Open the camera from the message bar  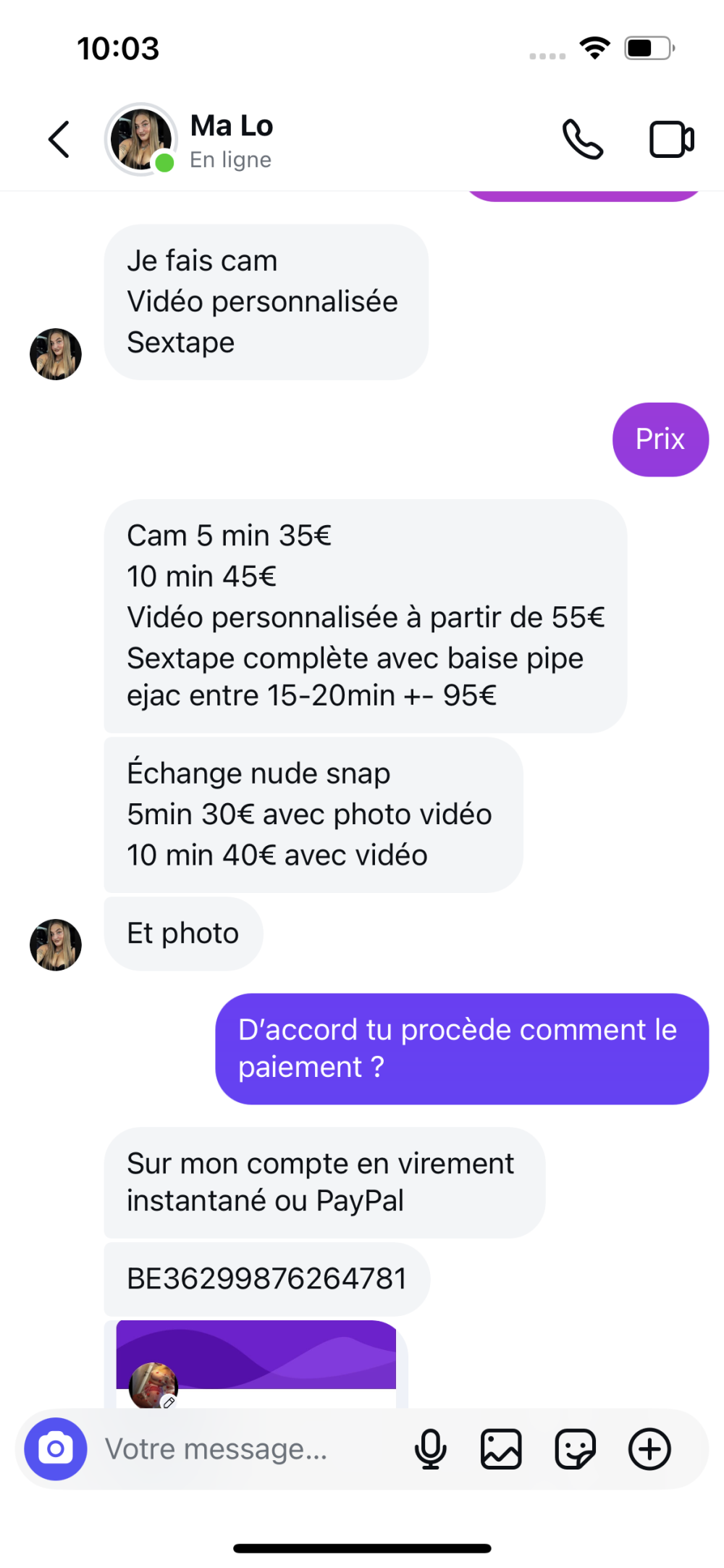[x=56, y=1448]
